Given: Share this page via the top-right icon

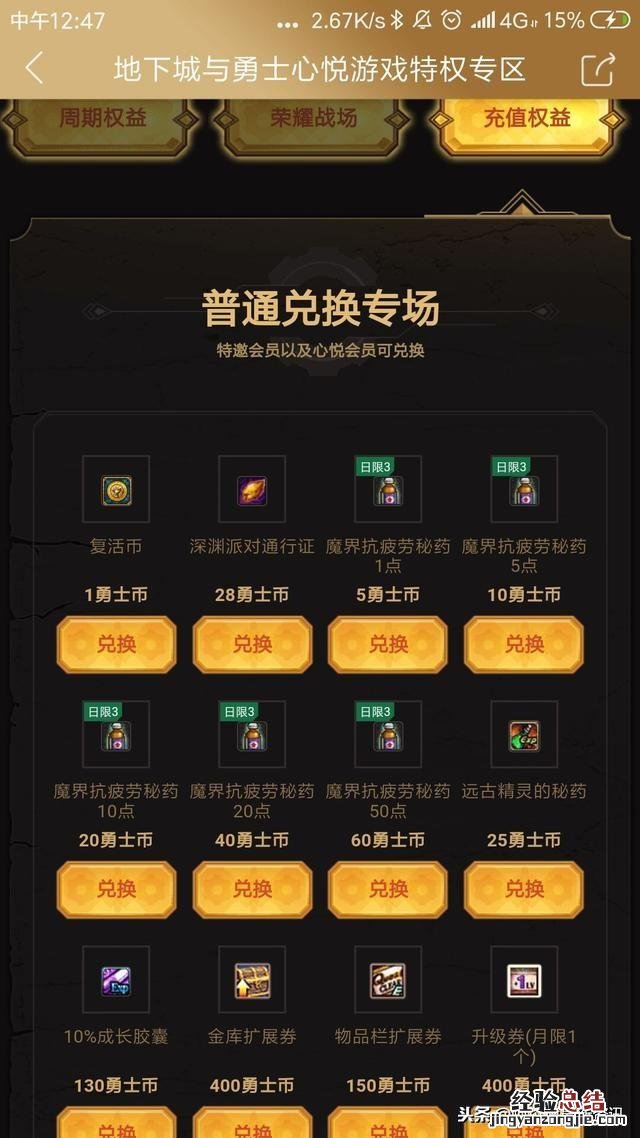Looking at the screenshot, I should tap(598, 68).
